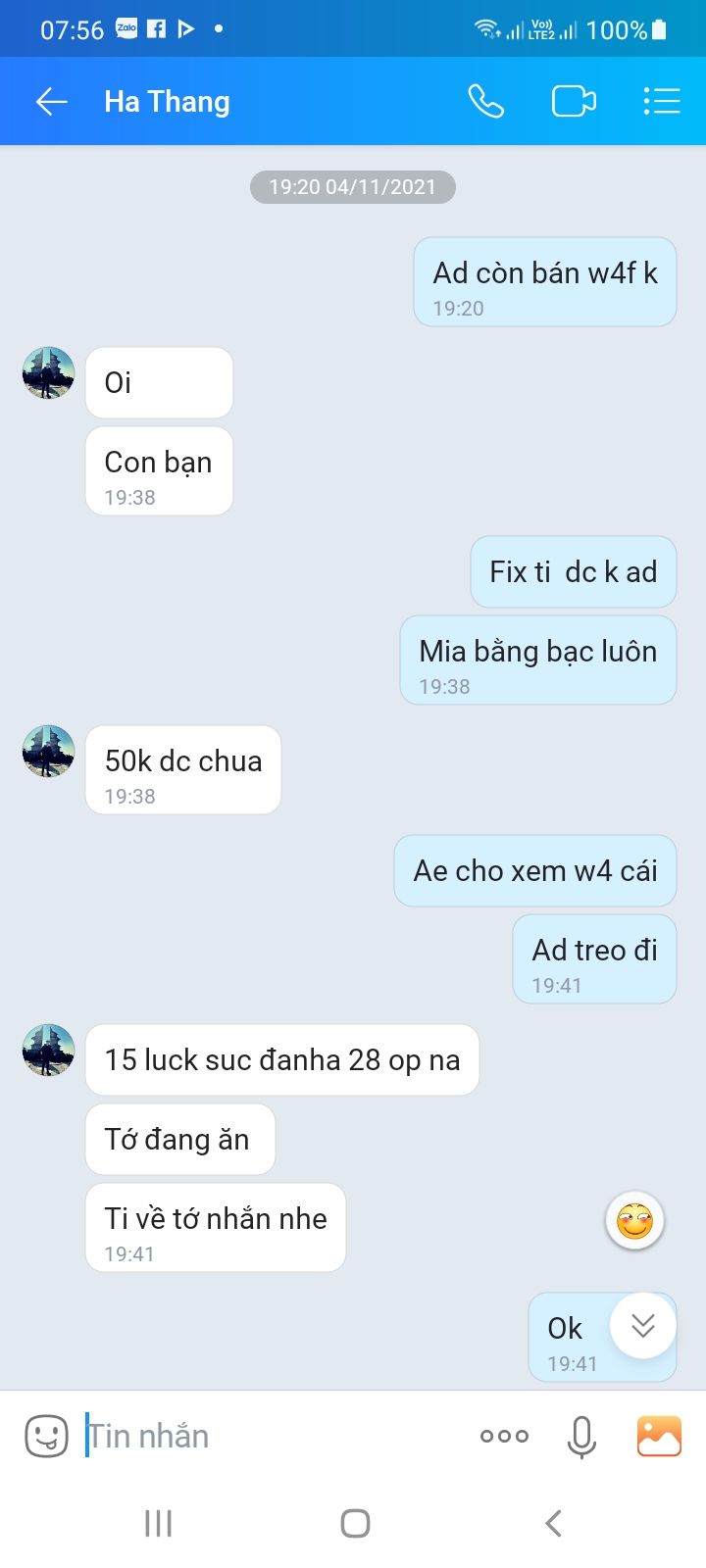706x1568 pixels.
Task: Open recent apps from navigation bar
Action: click(x=158, y=1523)
